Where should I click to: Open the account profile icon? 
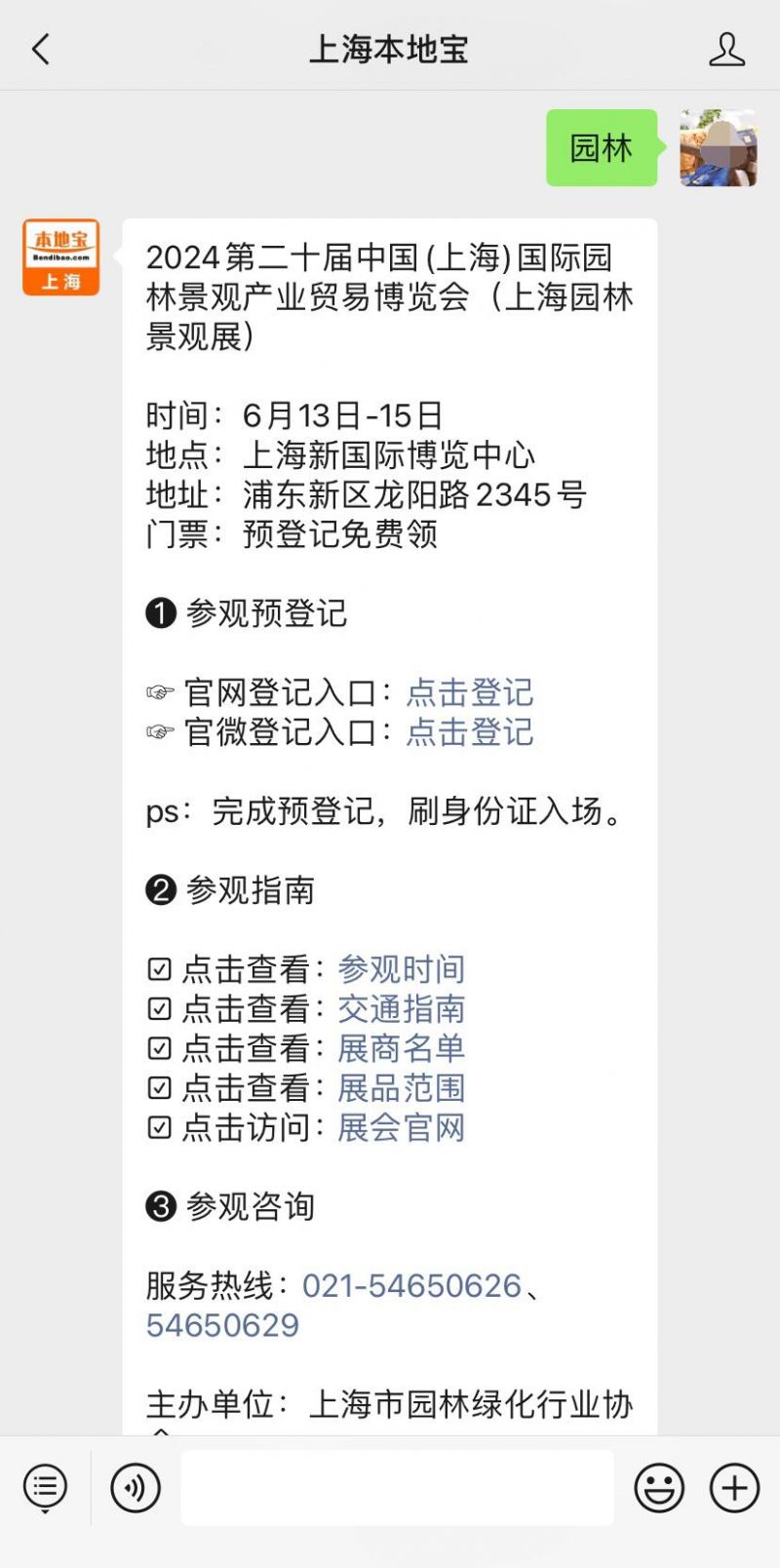click(x=727, y=49)
